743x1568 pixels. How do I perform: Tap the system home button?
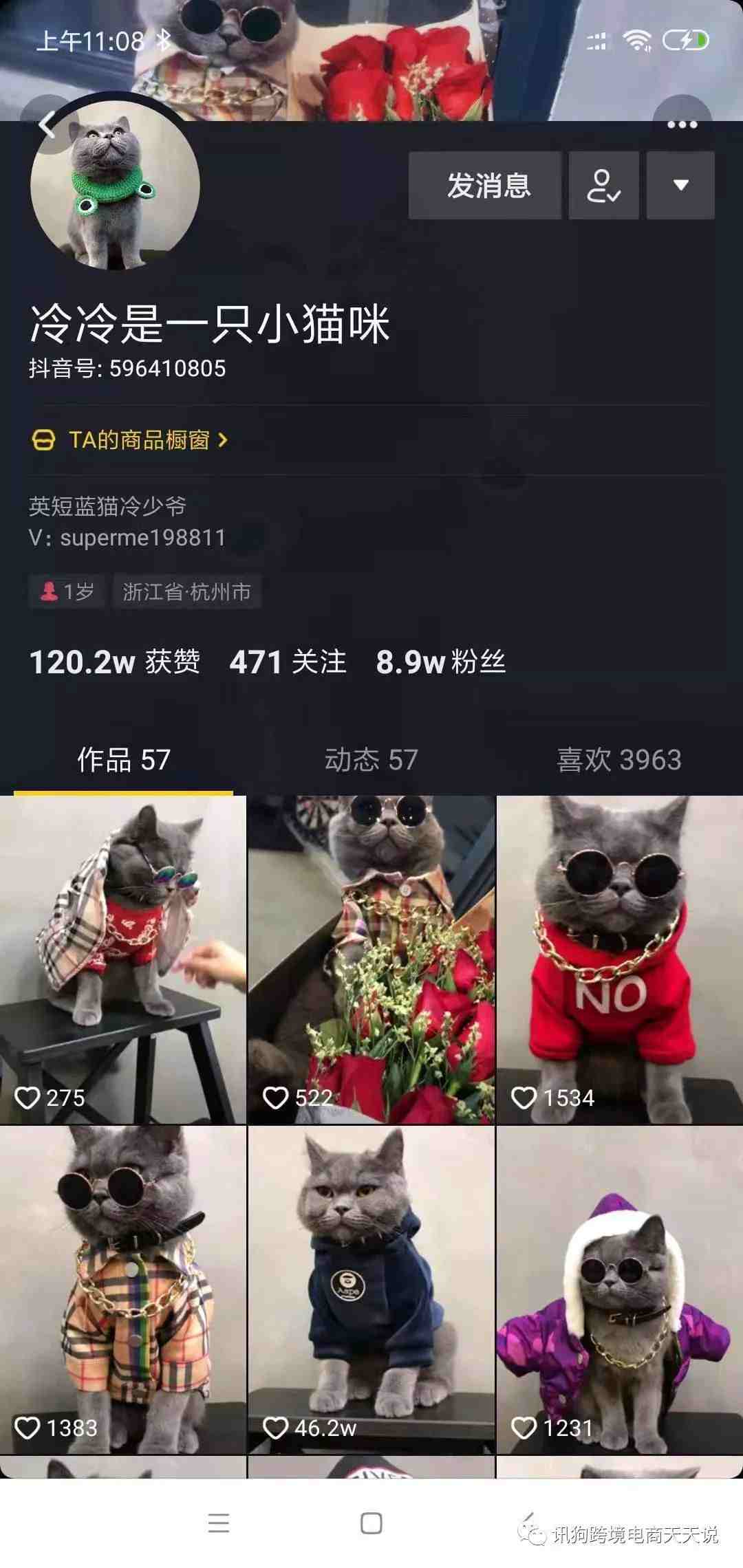point(371,1523)
